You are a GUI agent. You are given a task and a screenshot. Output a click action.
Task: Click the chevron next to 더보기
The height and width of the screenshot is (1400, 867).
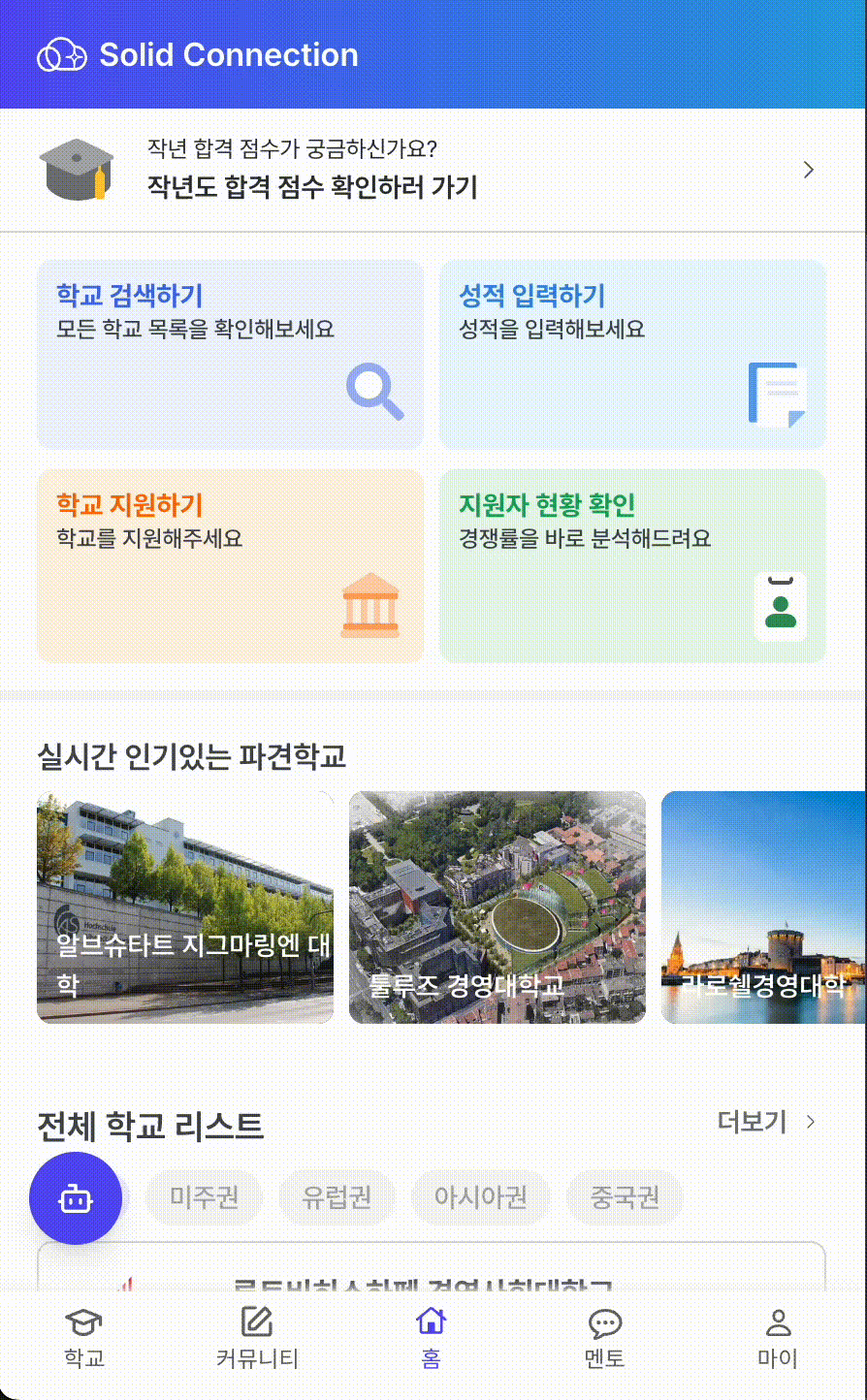[x=813, y=1122]
